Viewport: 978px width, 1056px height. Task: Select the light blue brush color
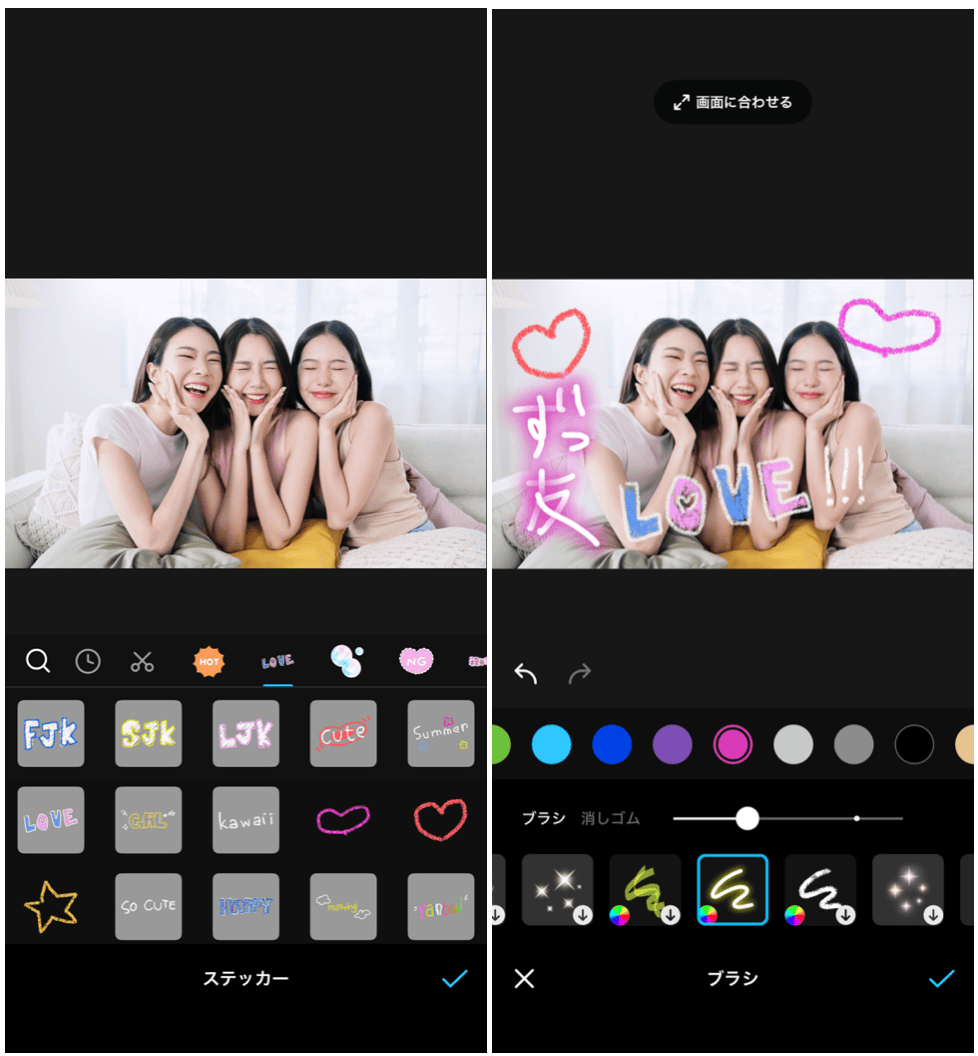click(551, 745)
